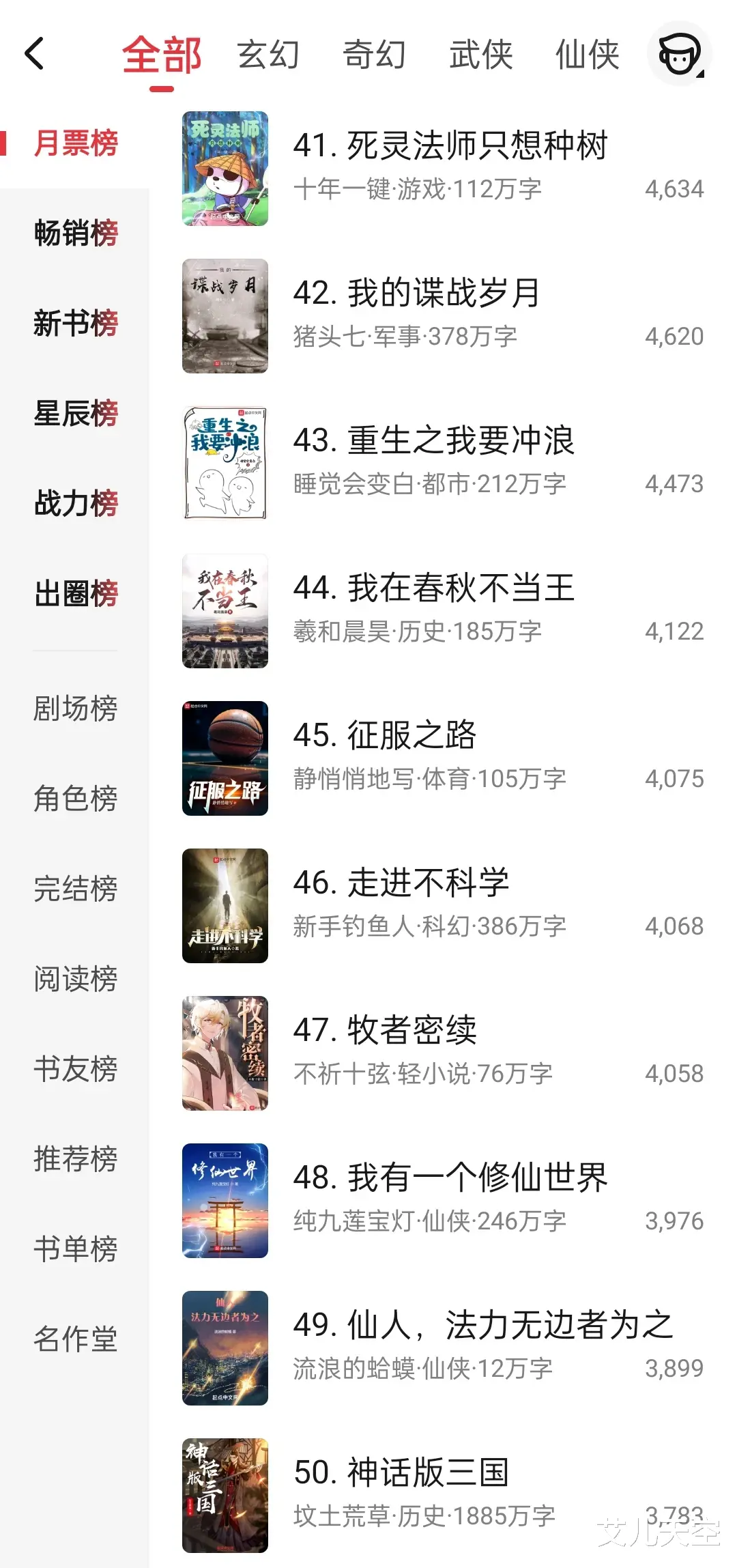737x1568 pixels.
Task: Select the 仙侠 genre tab
Action: pyautogui.click(x=587, y=55)
